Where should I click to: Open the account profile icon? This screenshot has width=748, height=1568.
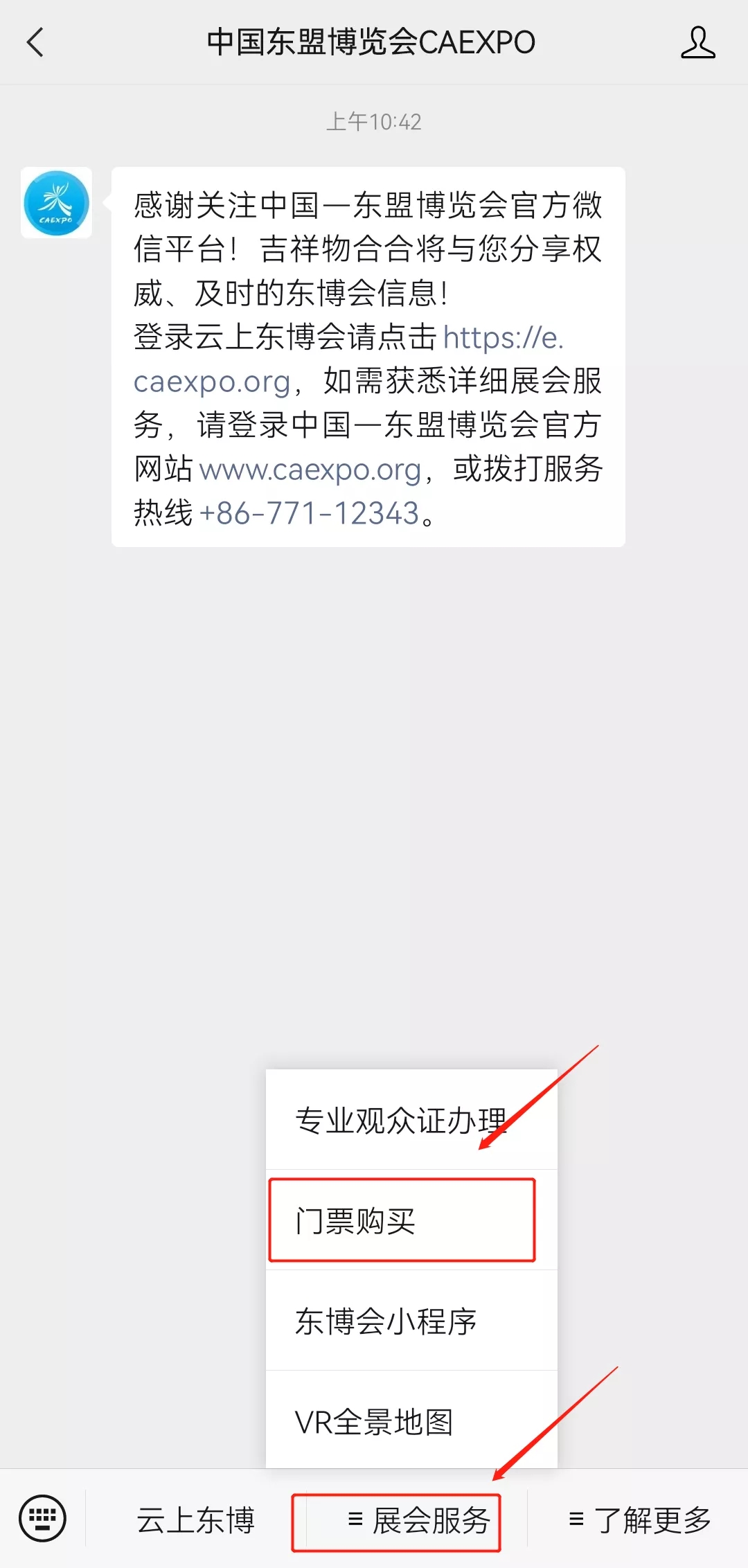697,43
